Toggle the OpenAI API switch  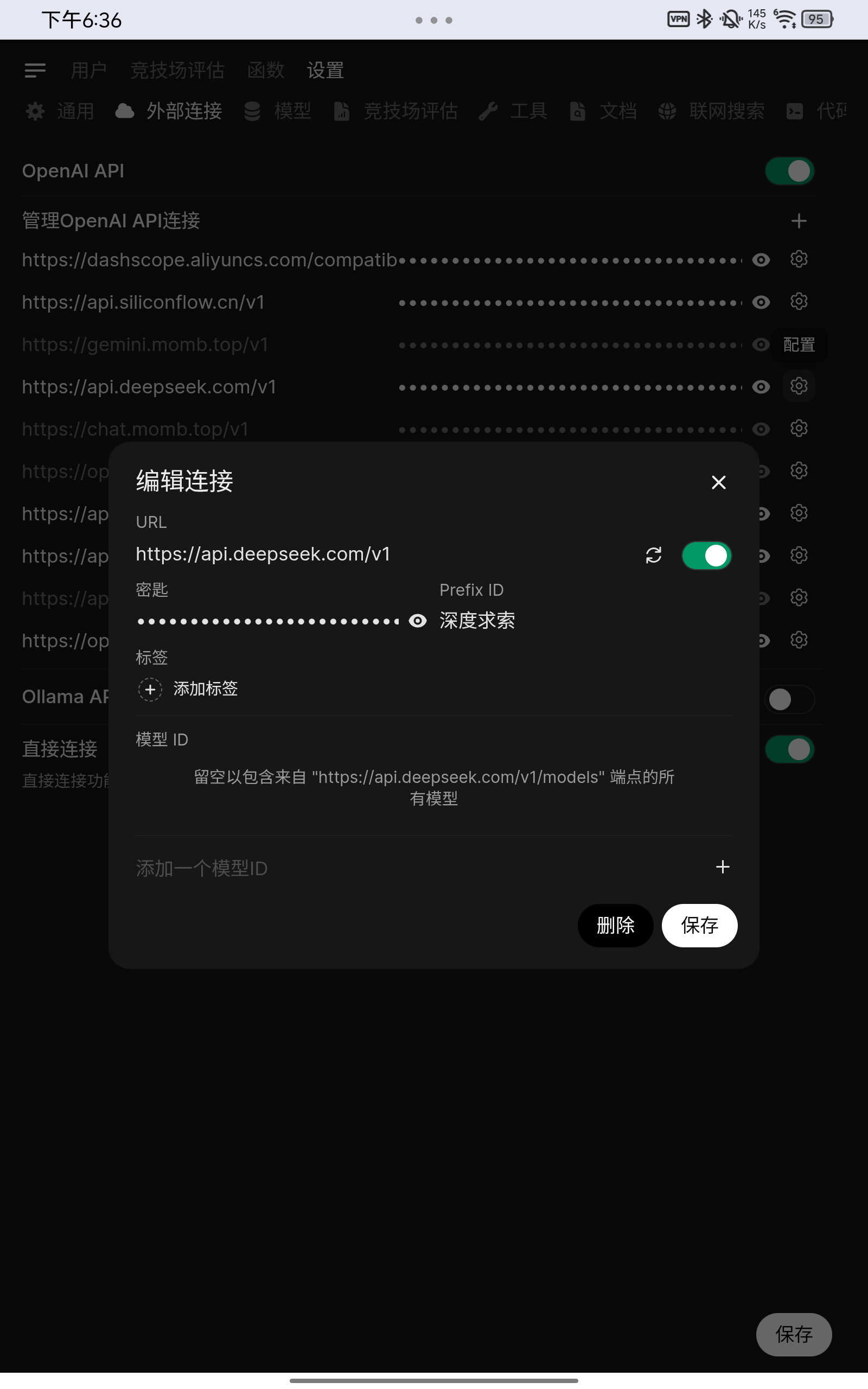789,170
